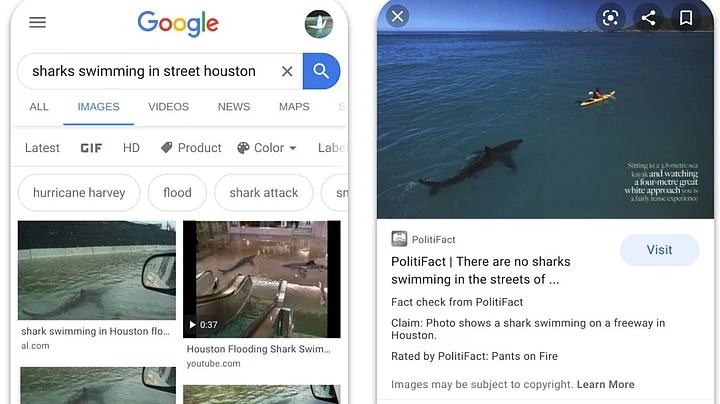
Task: Select the HD filter
Action: pos(131,148)
